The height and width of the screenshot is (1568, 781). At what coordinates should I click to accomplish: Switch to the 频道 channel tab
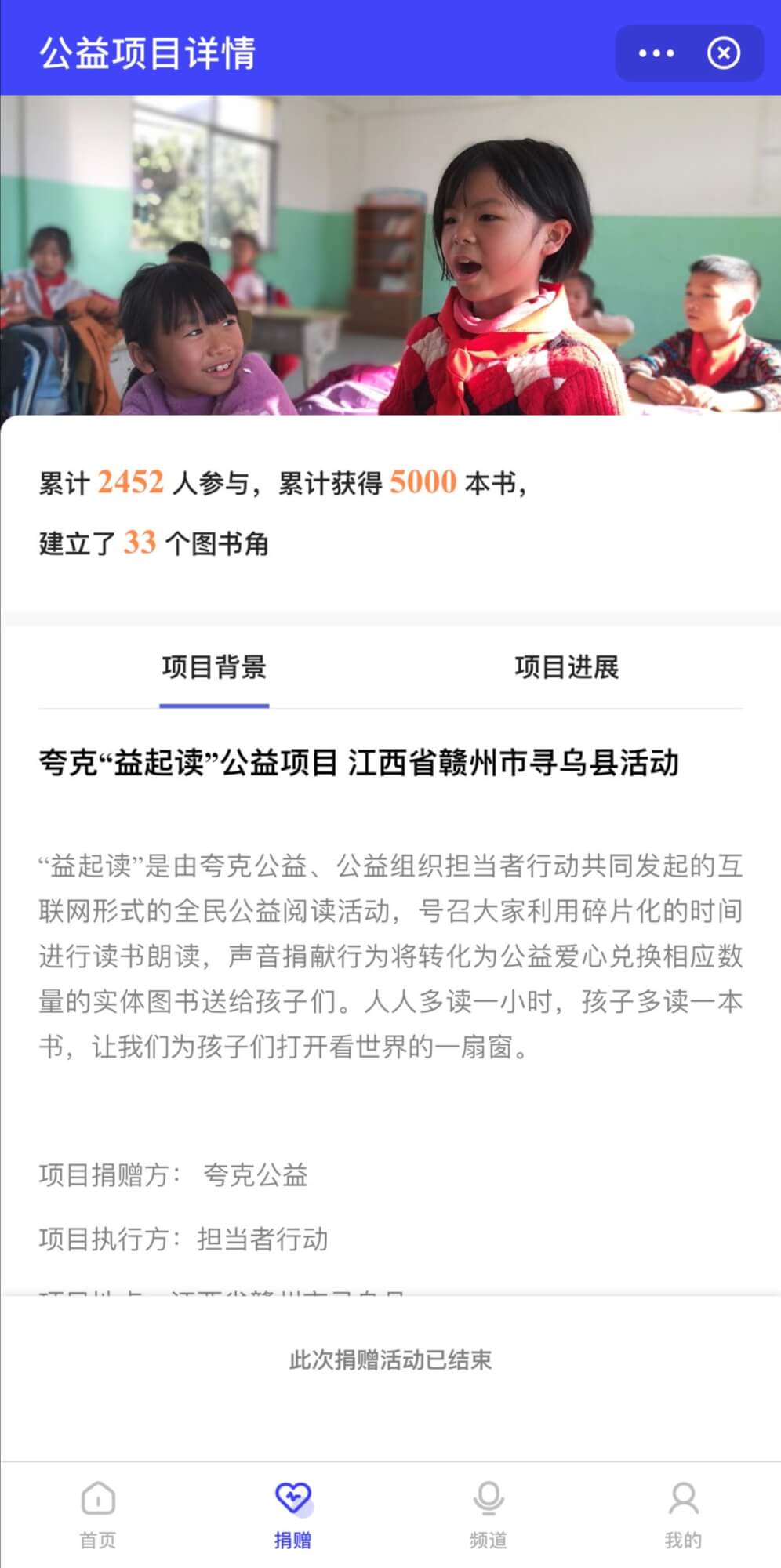pyautogui.click(x=488, y=1515)
